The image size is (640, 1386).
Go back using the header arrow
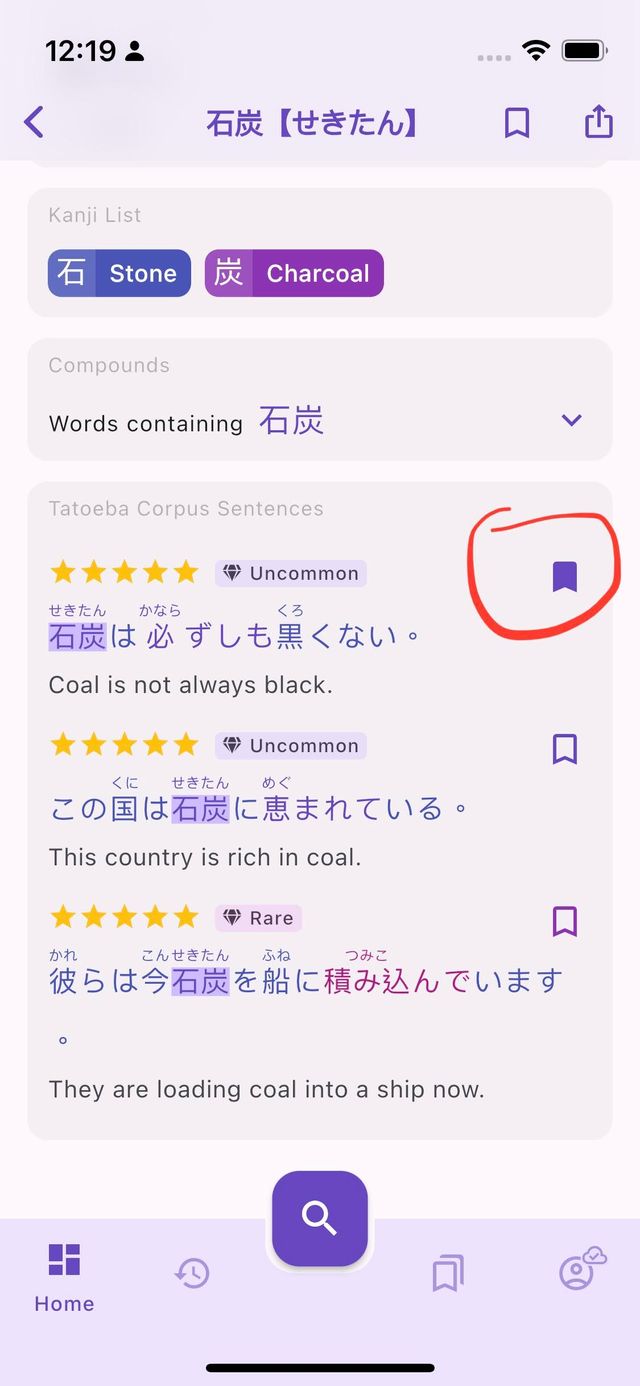(34, 123)
